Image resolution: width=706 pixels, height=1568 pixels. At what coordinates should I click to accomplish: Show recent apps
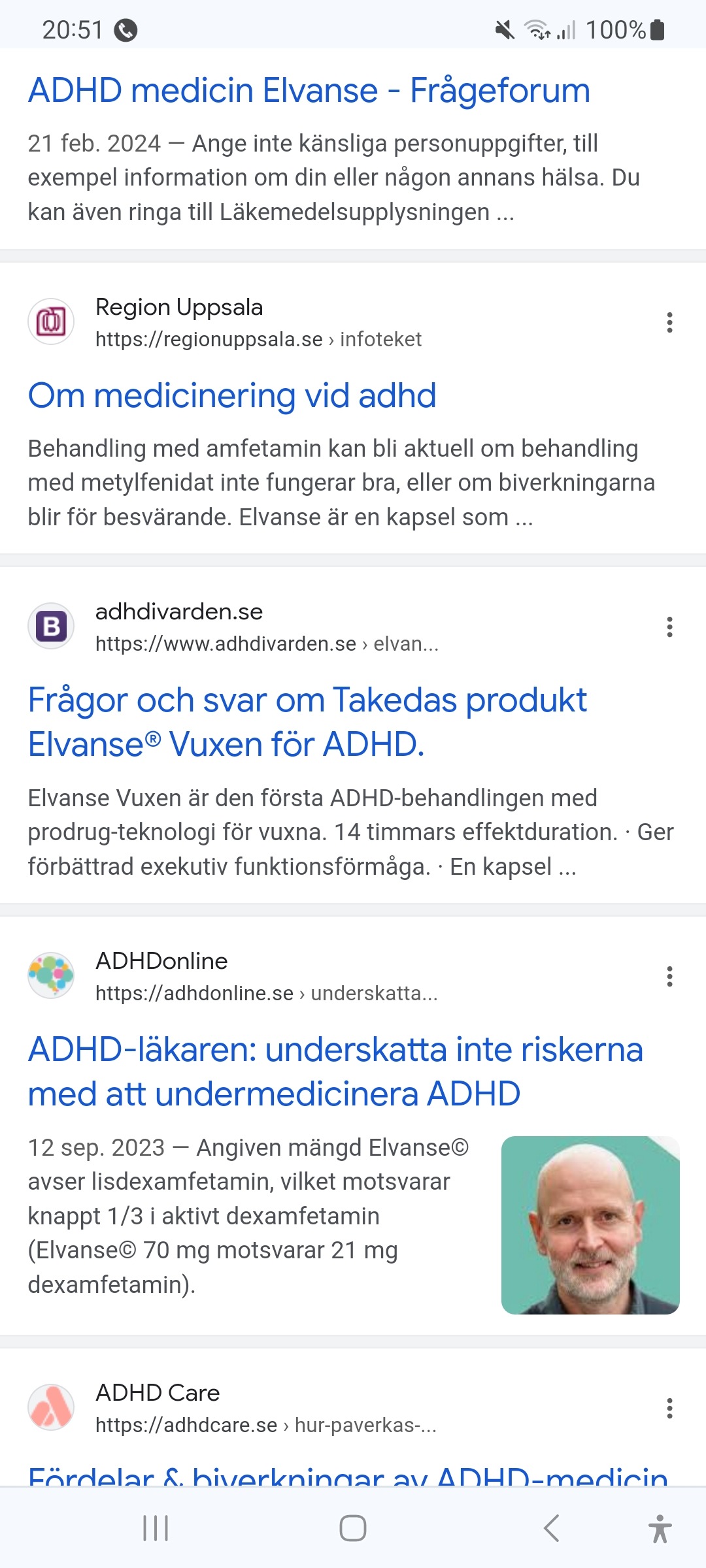(x=156, y=1528)
